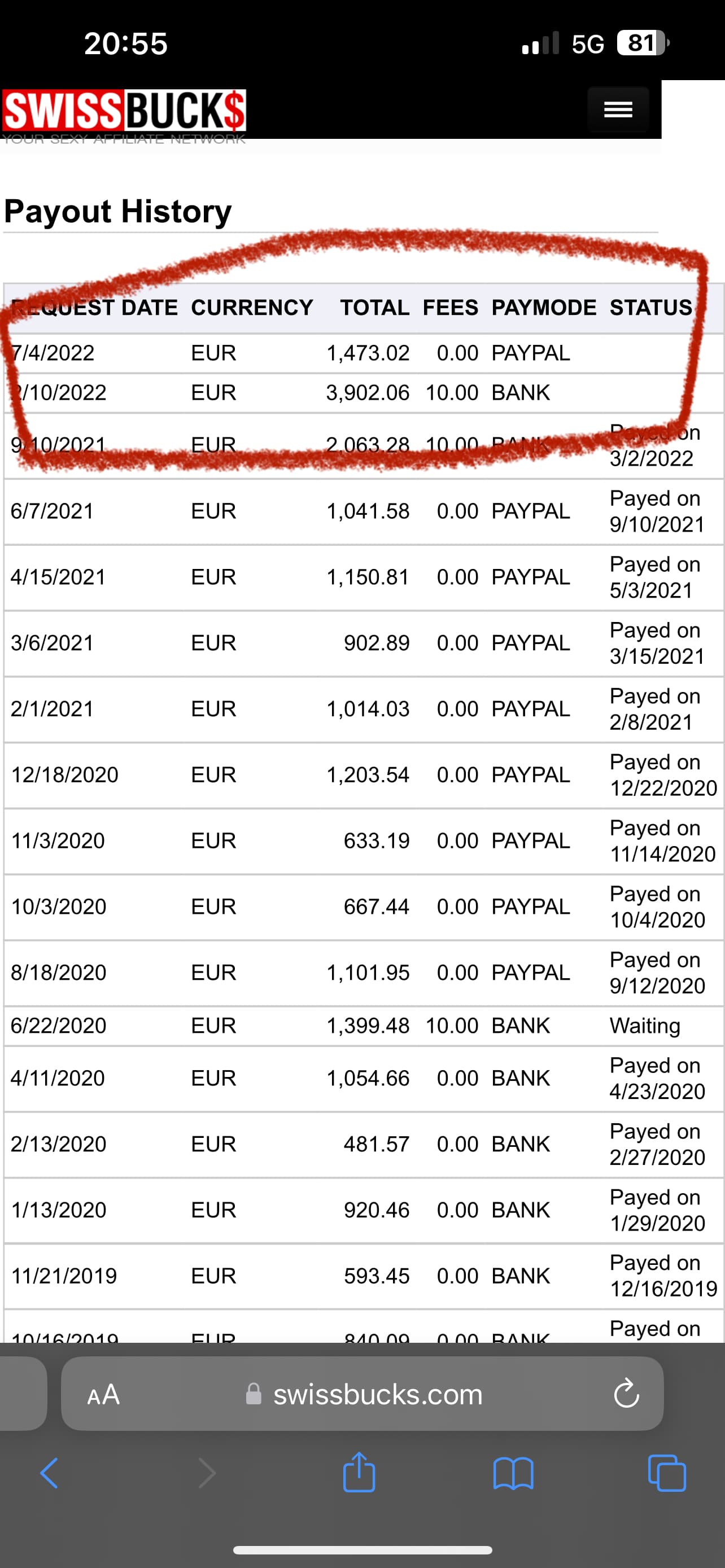
Task: Open Safari bookmarks
Action: [513, 1474]
